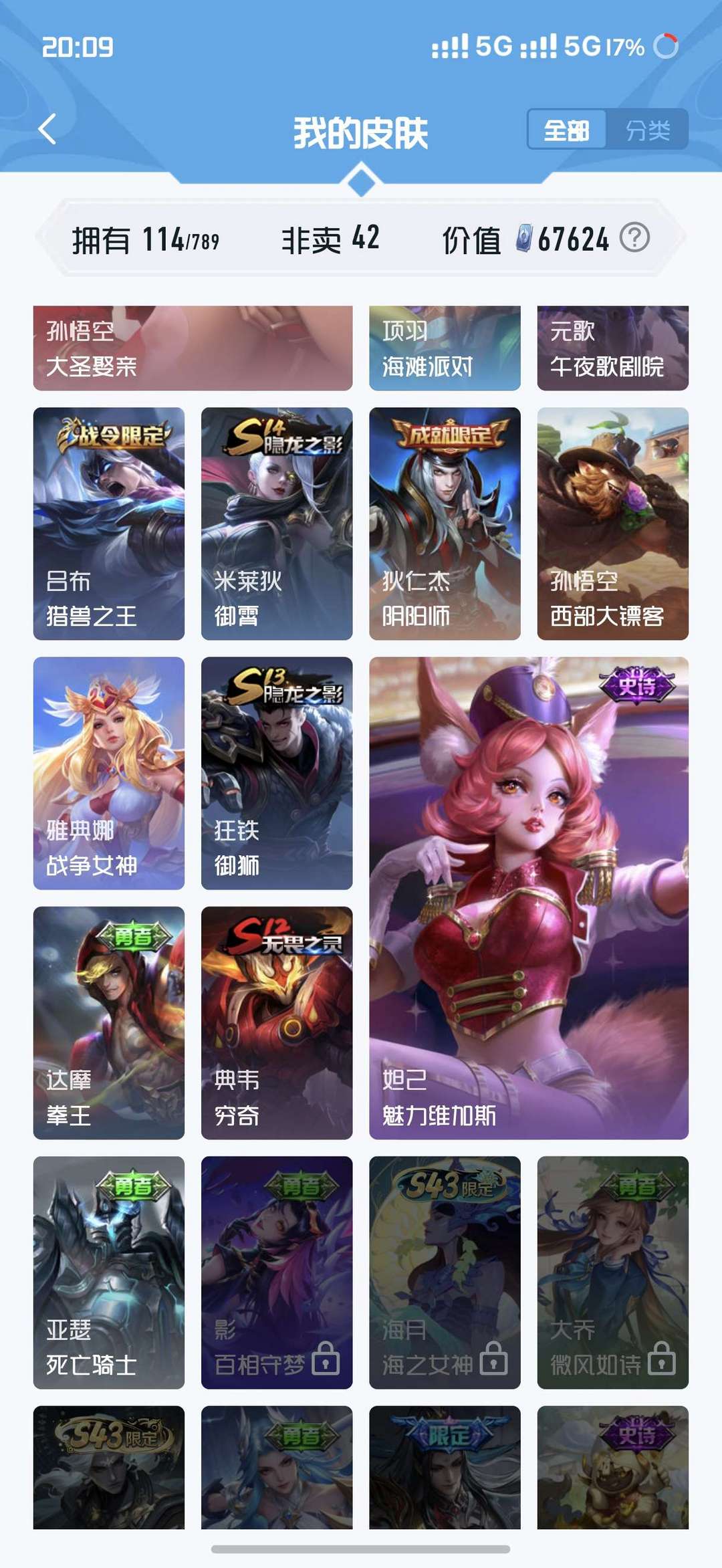Tap the locked 海月 海之女神 skin
Viewport: 722px width, 1568px height.
[x=445, y=1272]
